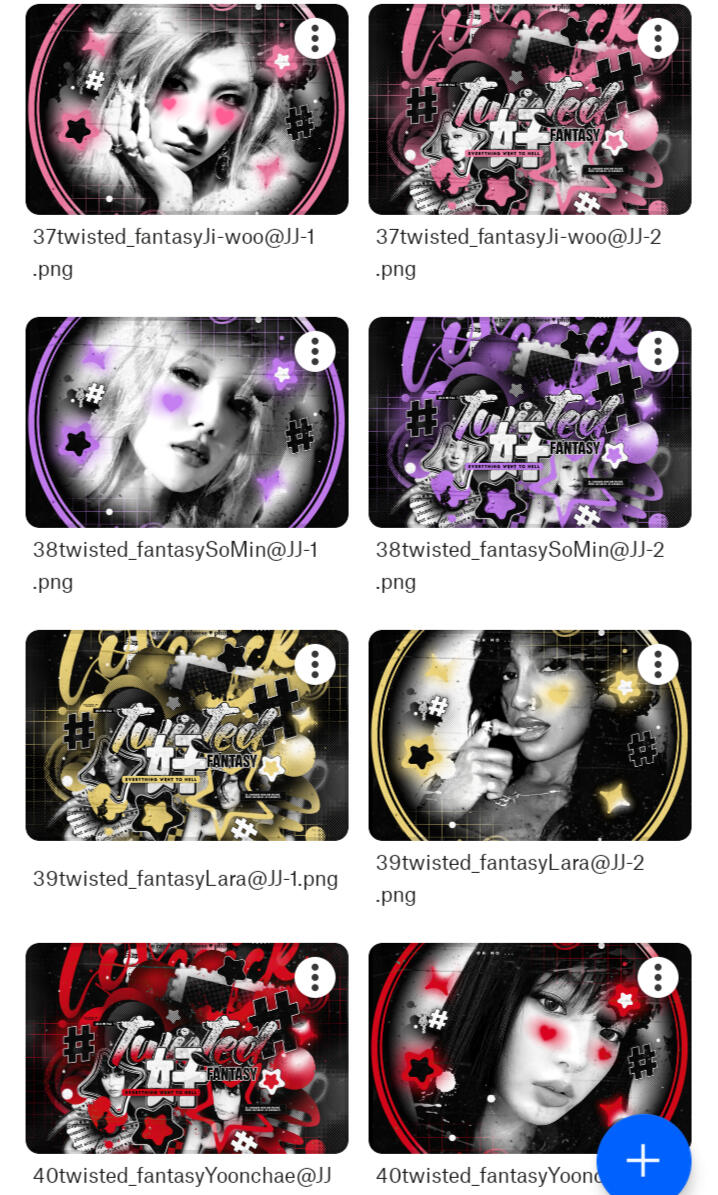Open options menu for 37twisted_fantasyJi-woo@JJ-2.png
The width and height of the screenshot is (718, 1195).
click(x=658, y=38)
